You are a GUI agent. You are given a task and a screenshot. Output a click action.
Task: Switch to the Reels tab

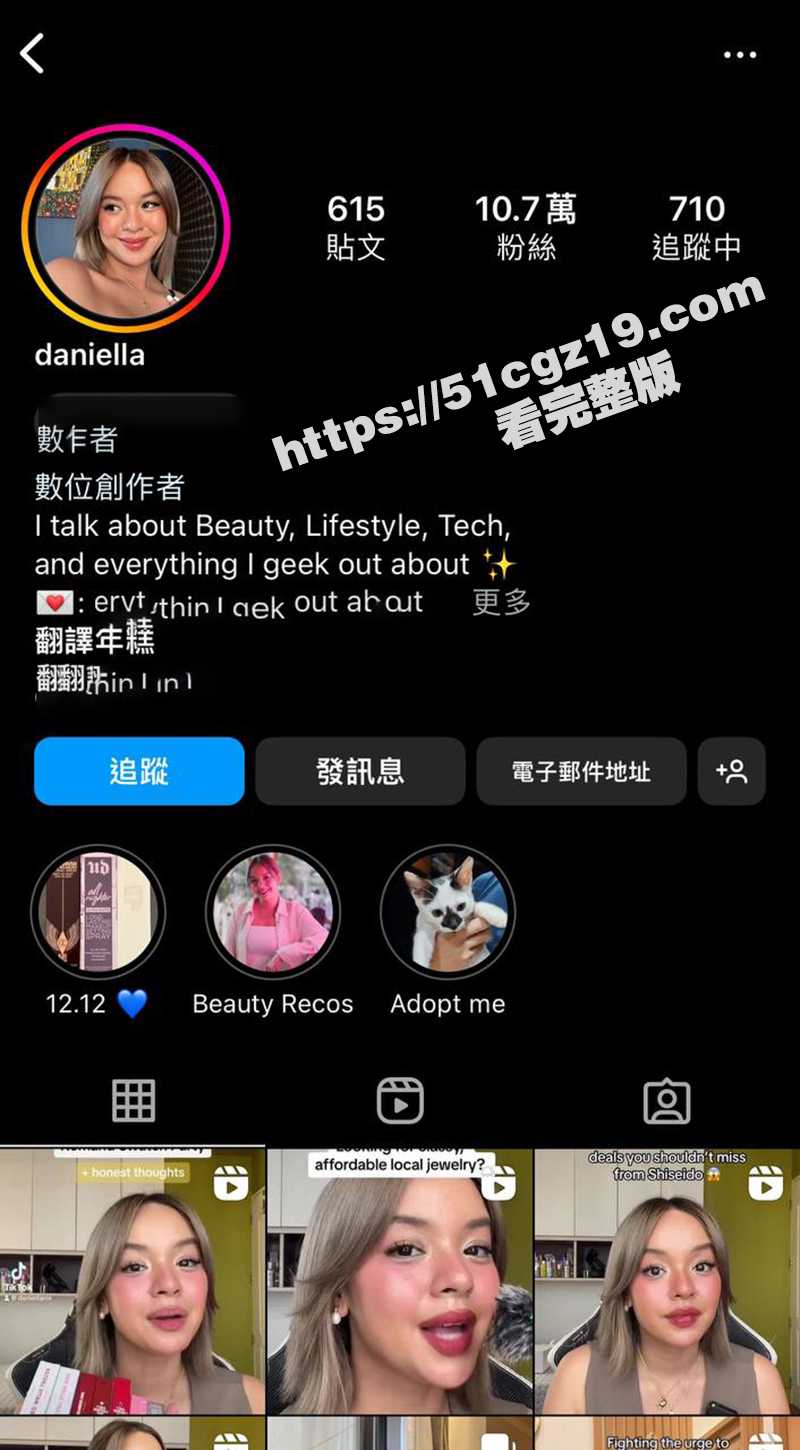click(x=400, y=1101)
